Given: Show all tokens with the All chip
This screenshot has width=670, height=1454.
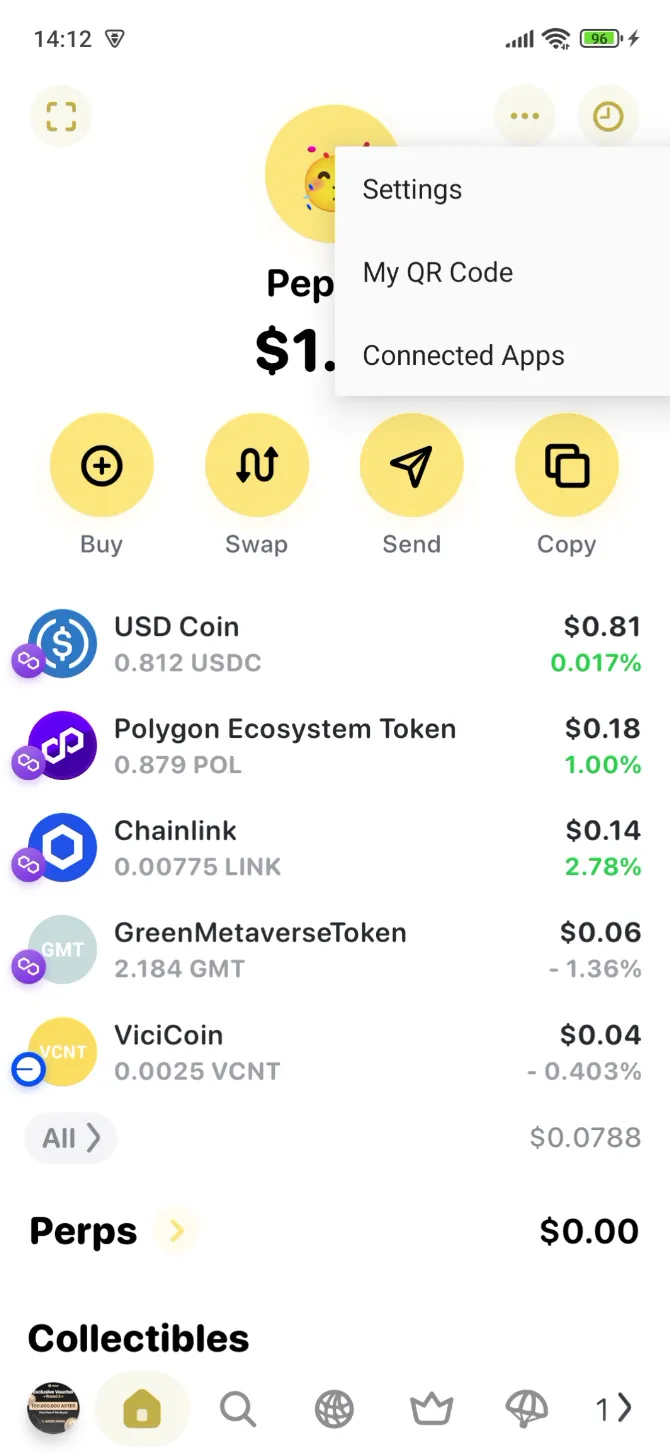Looking at the screenshot, I should 70,1138.
